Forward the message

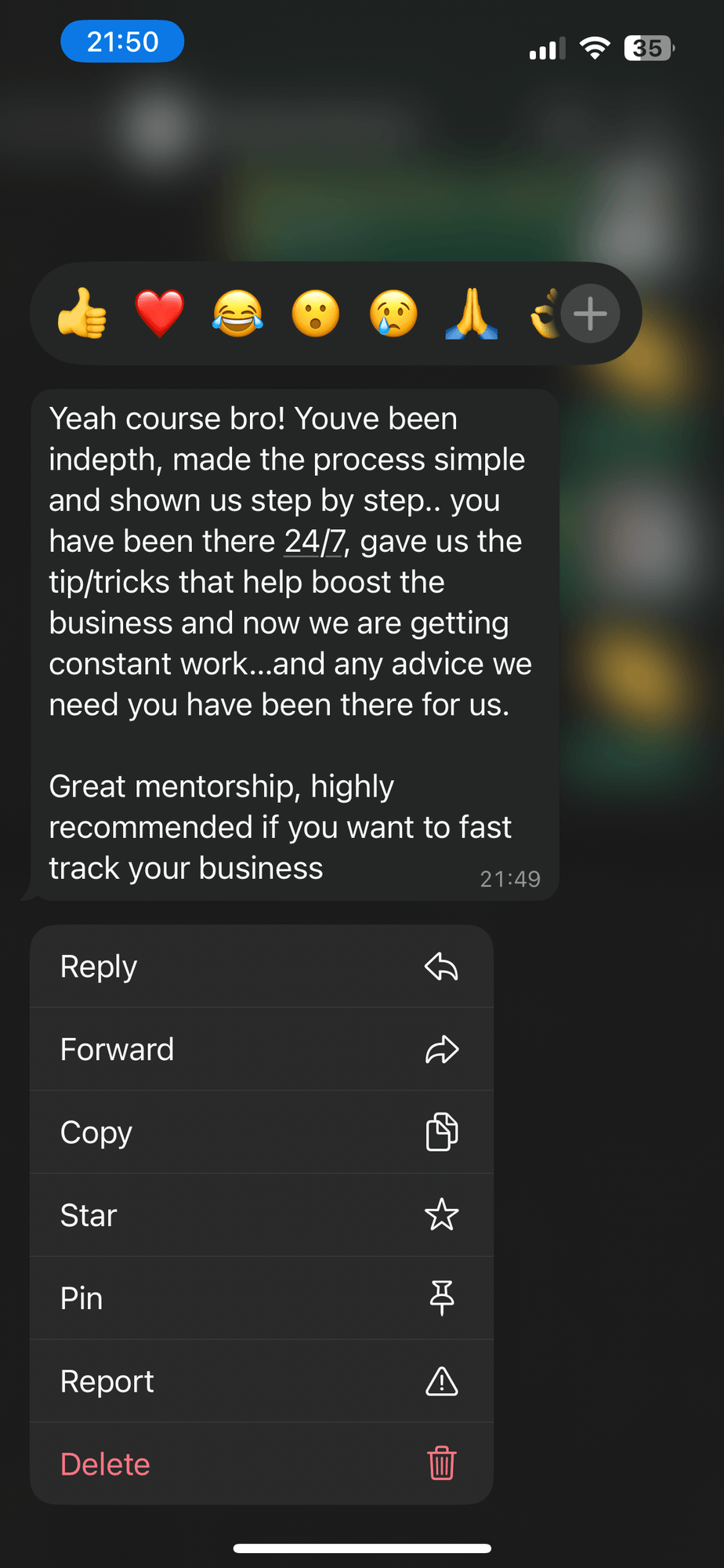click(x=261, y=1050)
